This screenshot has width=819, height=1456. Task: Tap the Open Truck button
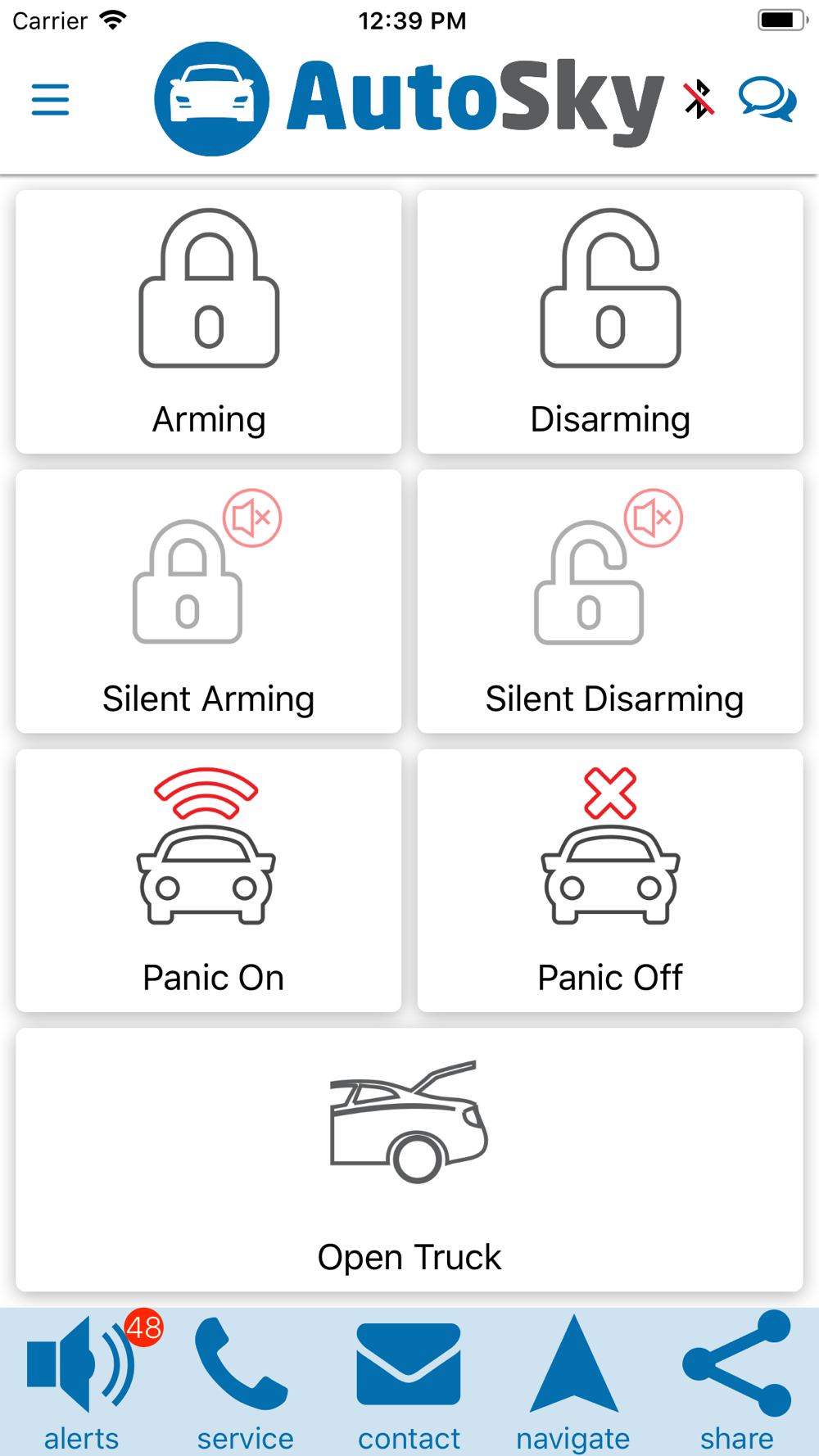click(409, 1160)
